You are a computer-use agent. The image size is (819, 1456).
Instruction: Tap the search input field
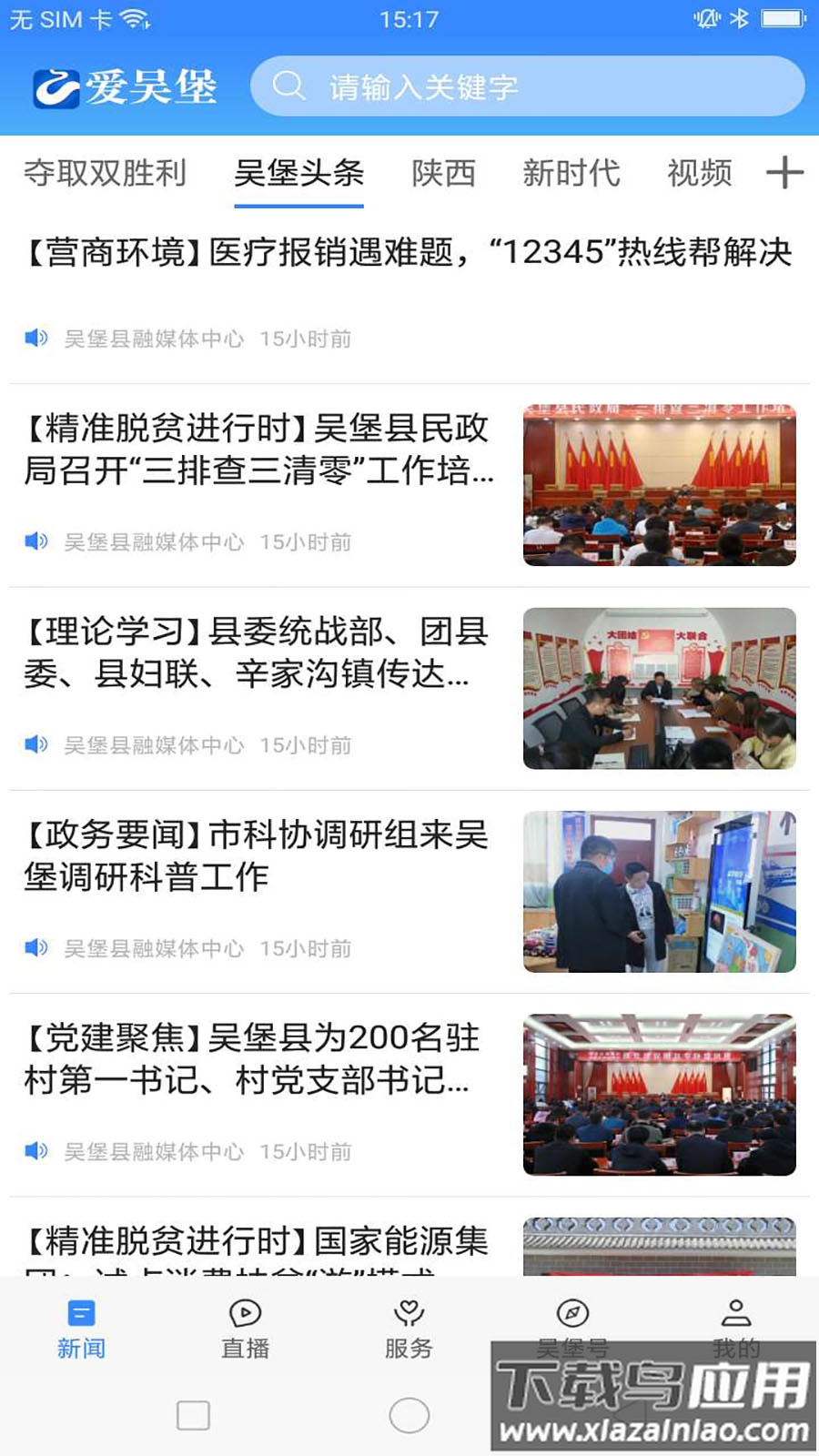[x=528, y=86]
